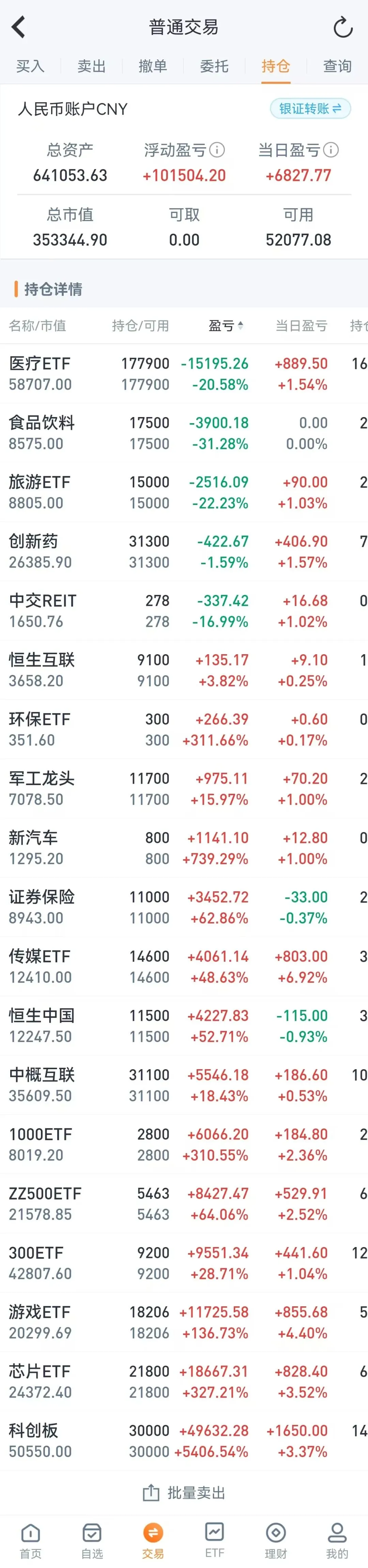Open the 医疗ETF holding row
The image size is (368, 1568).
(x=184, y=374)
